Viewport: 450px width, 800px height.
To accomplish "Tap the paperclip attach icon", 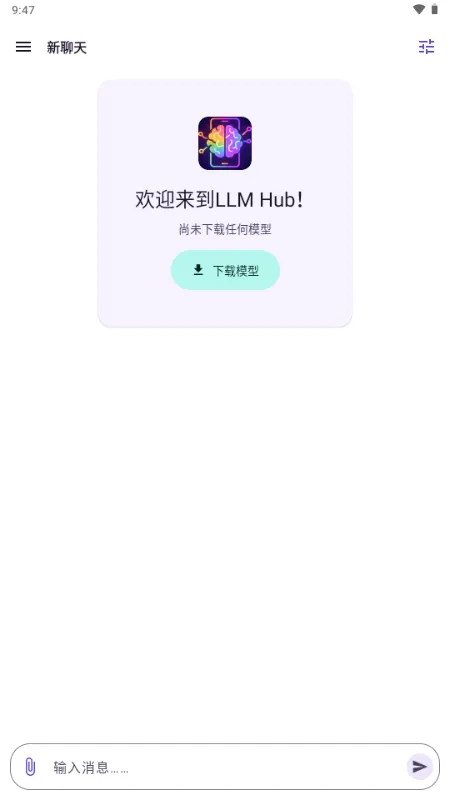I will [31, 766].
